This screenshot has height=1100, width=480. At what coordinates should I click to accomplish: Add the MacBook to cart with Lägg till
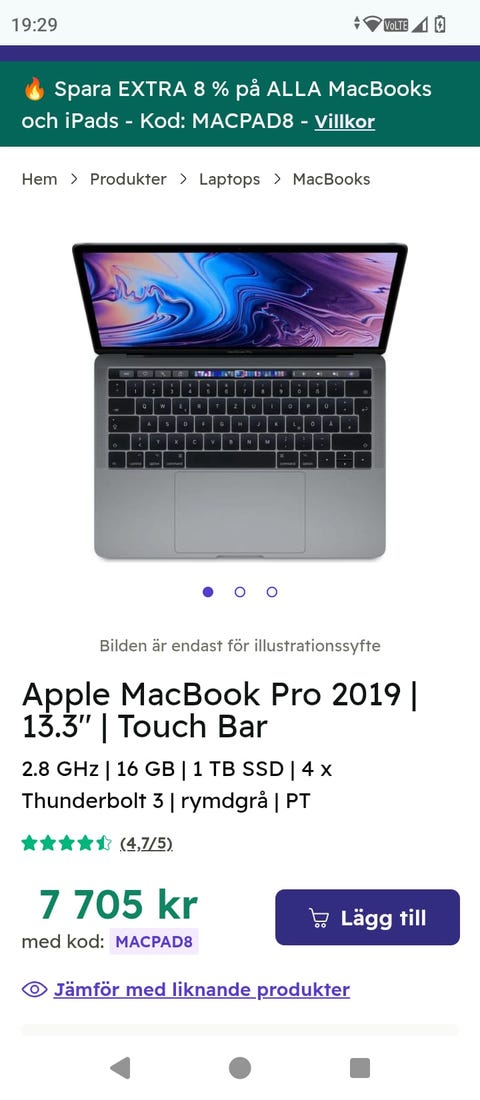click(368, 918)
